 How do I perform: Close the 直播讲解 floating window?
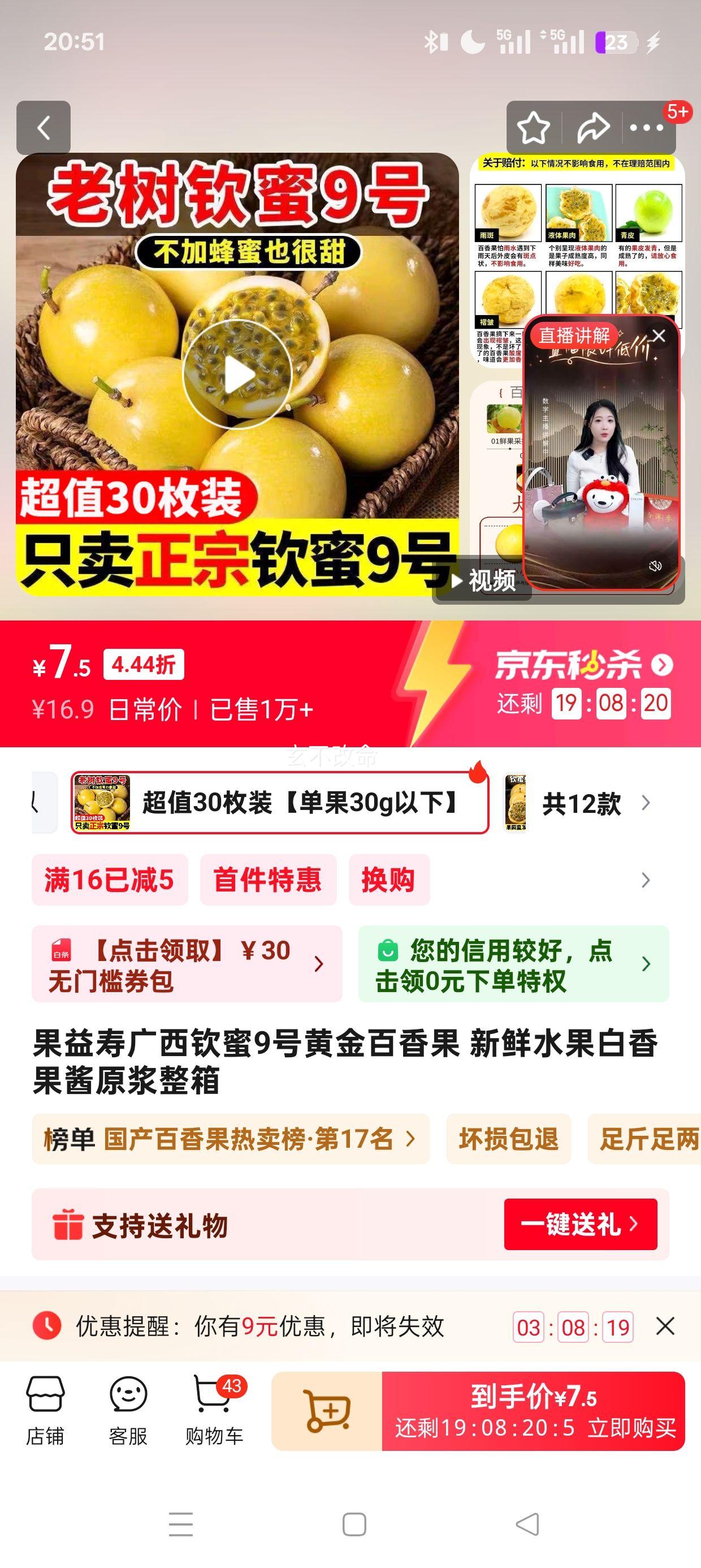(659, 335)
